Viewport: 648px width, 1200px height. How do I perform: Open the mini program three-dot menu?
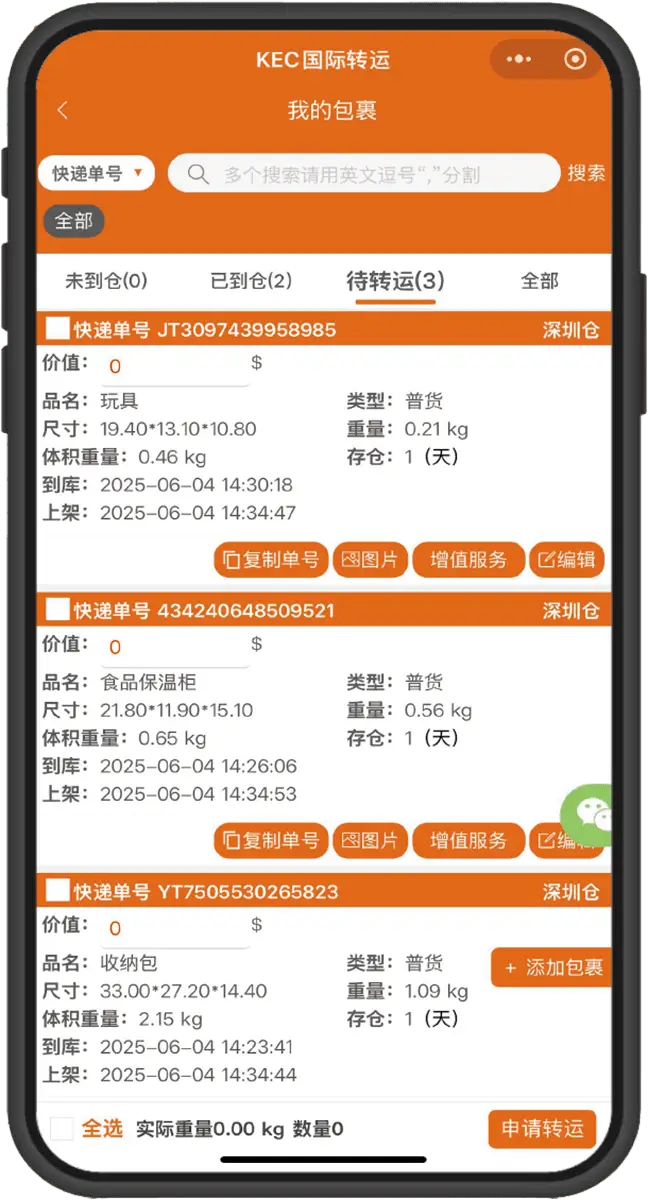pos(518,60)
